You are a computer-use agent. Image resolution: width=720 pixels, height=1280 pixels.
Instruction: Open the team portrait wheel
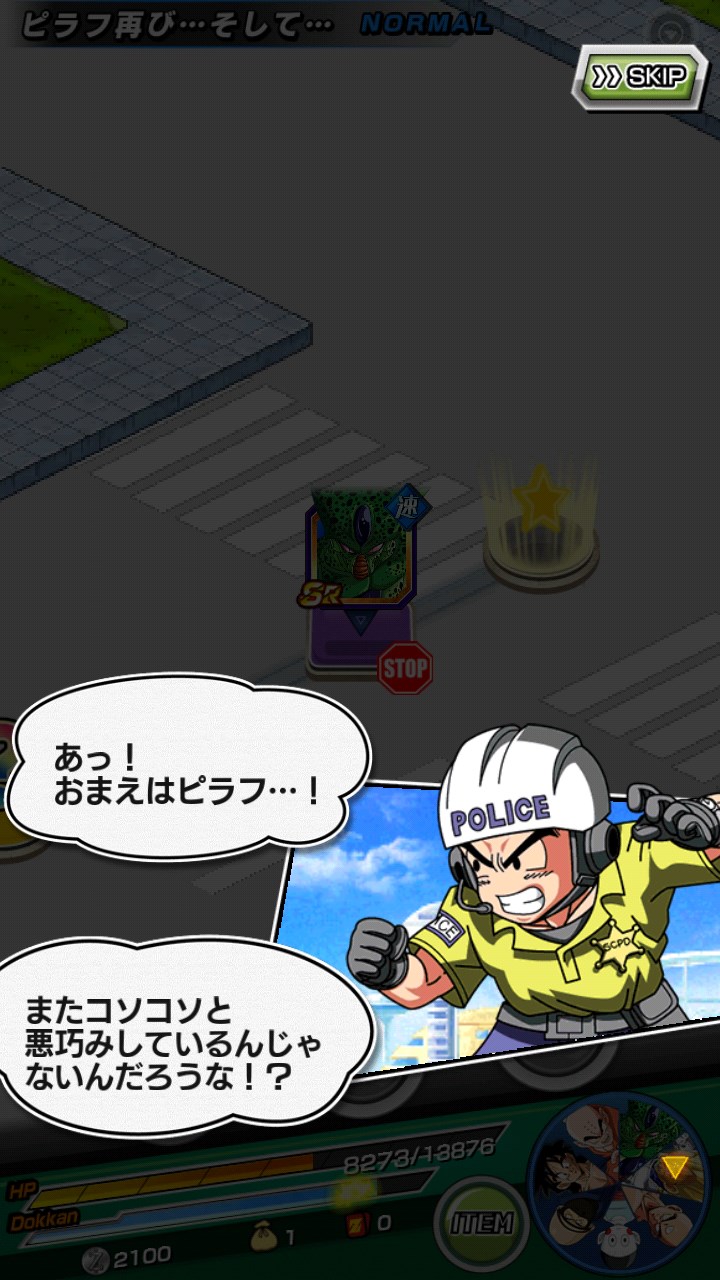tap(619, 1184)
